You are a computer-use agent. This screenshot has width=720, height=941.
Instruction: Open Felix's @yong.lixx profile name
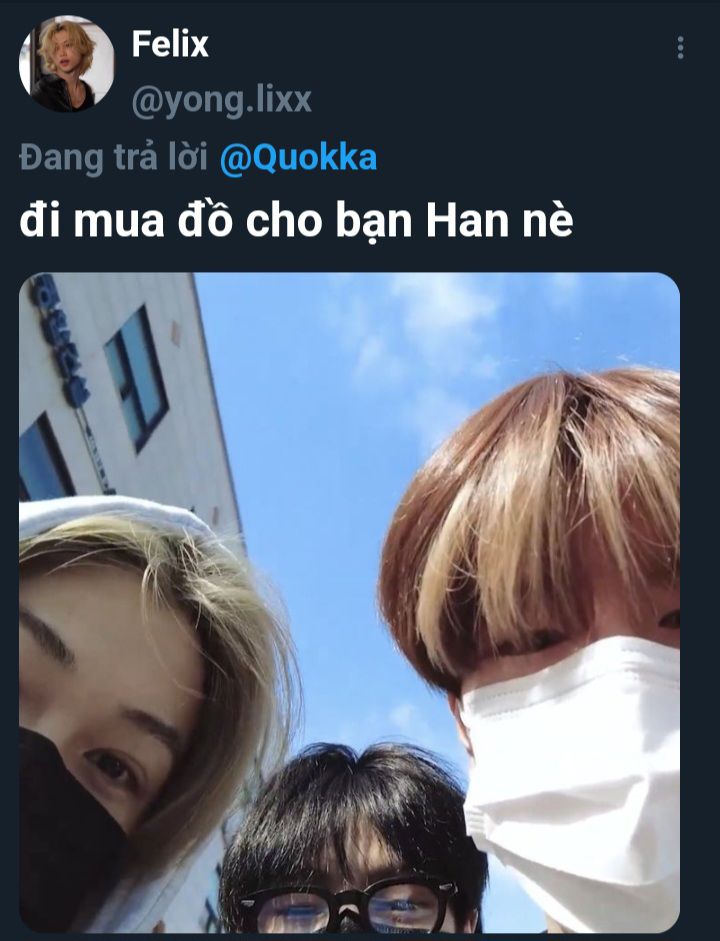pyautogui.click(x=221, y=100)
